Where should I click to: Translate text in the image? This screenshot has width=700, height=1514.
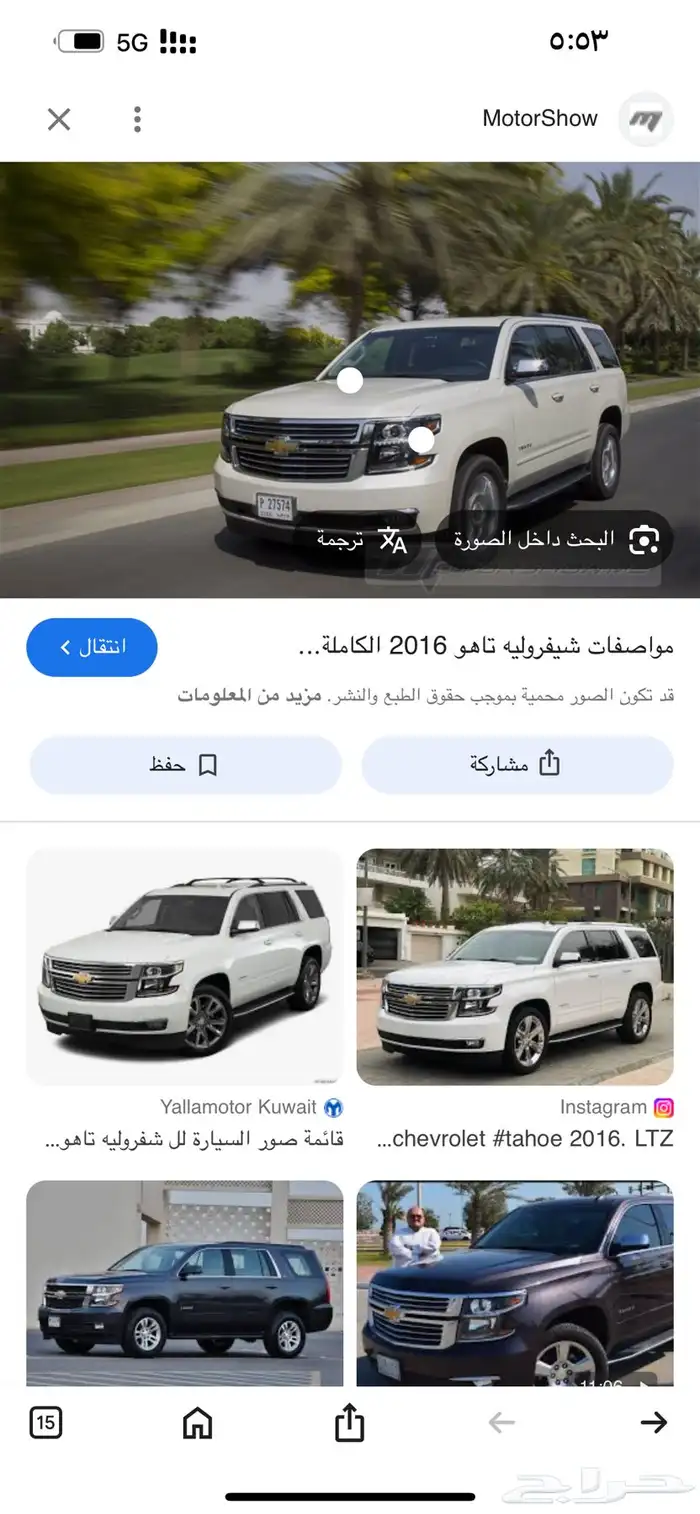coord(362,540)
